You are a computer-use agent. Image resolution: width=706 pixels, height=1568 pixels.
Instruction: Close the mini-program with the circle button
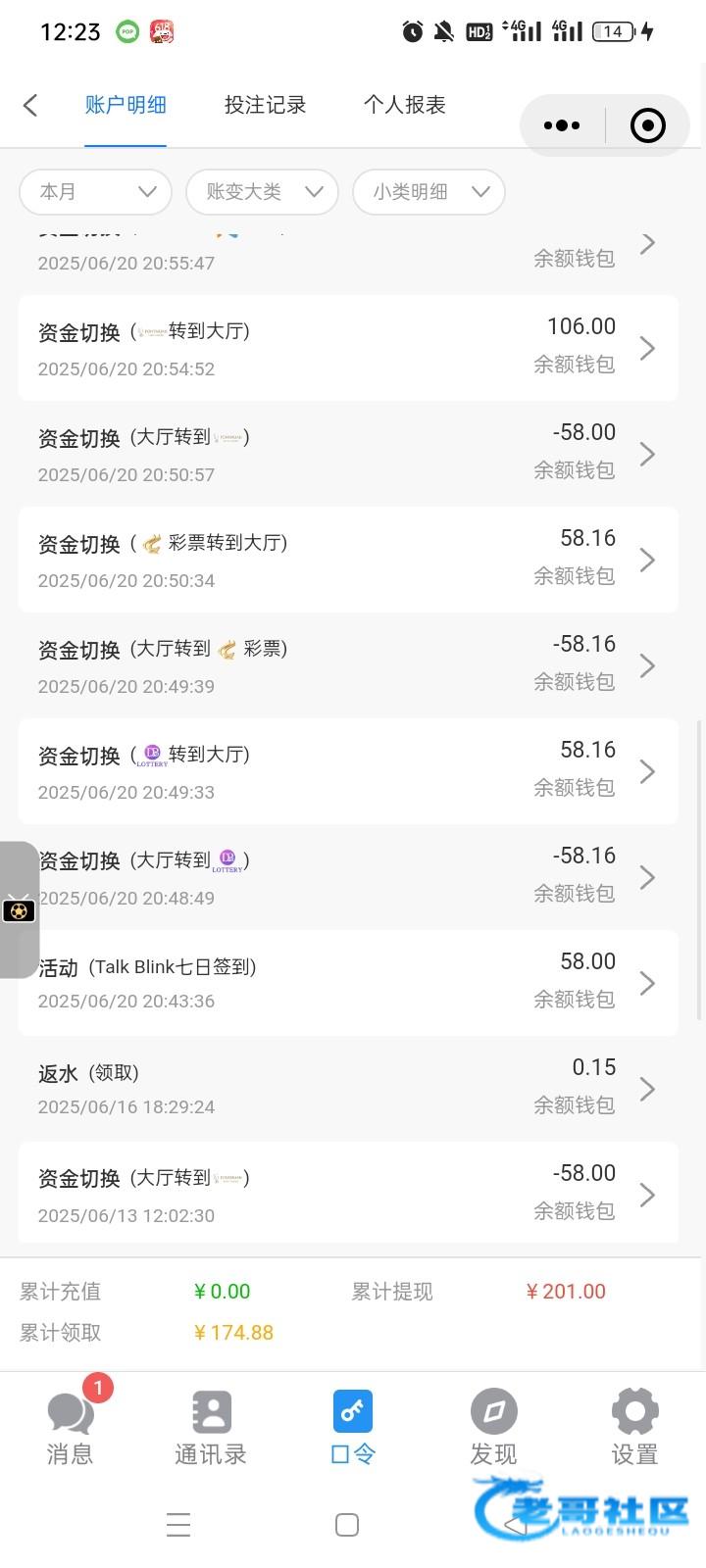click(648, 125)
